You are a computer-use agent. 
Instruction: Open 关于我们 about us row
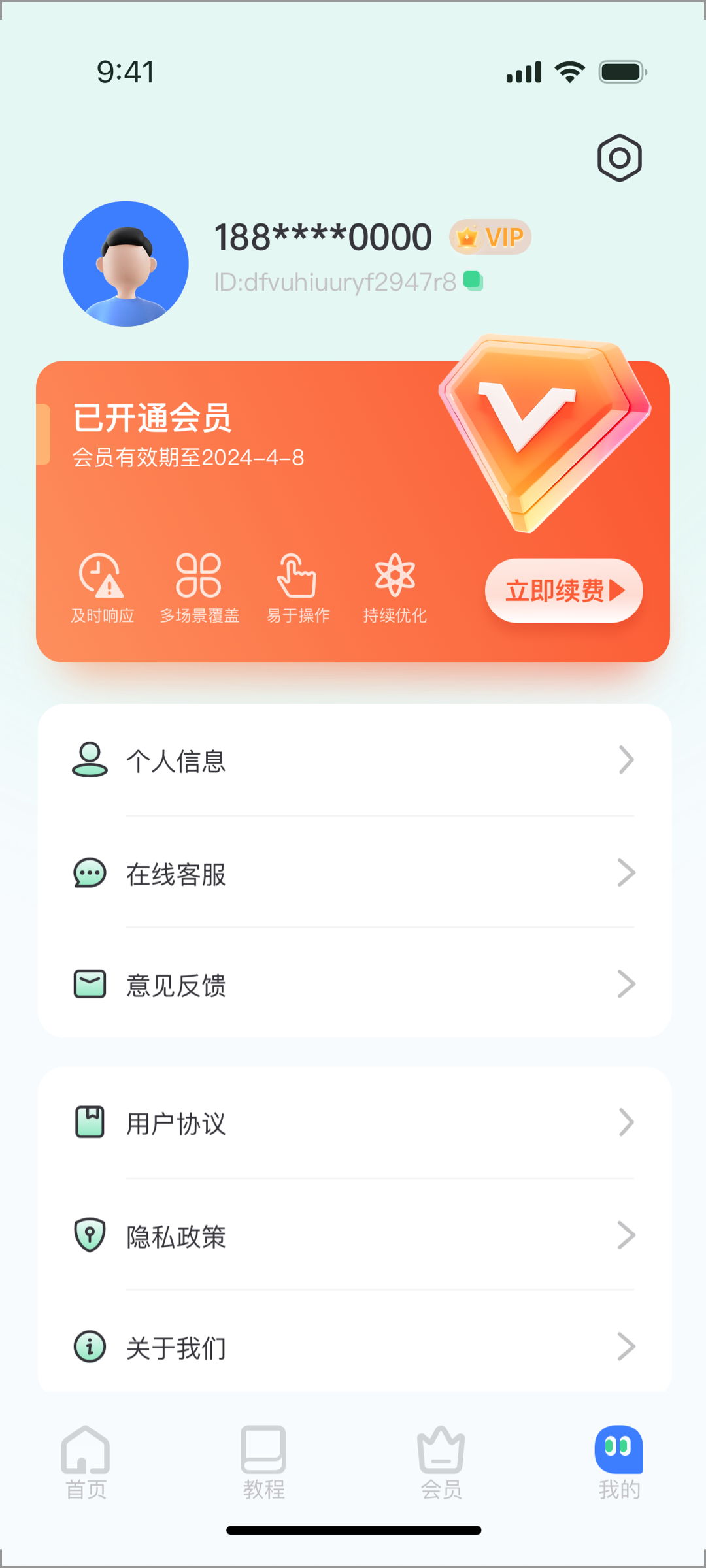coord(353,1347)
